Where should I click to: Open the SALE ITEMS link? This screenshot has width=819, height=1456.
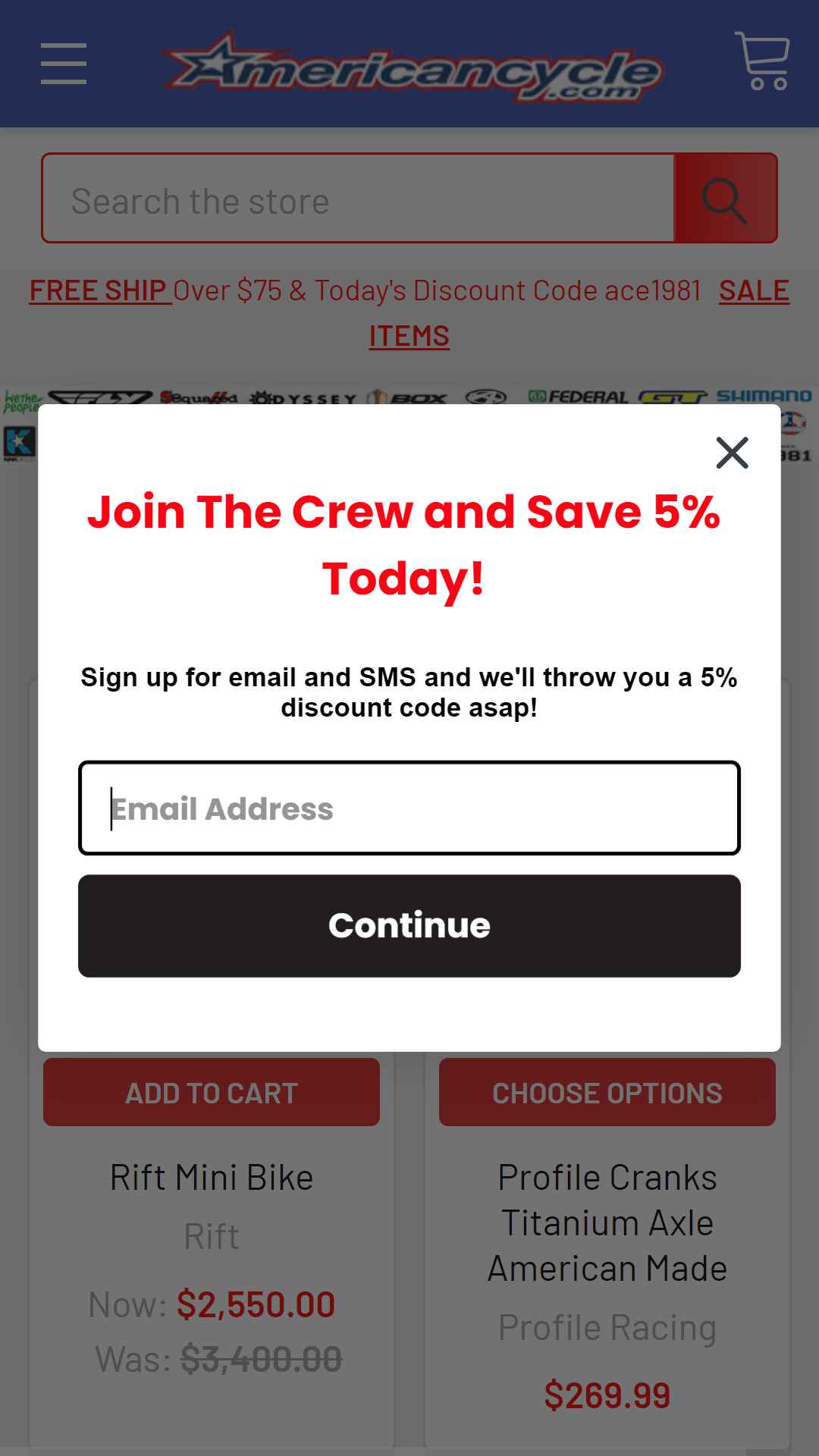579,313
